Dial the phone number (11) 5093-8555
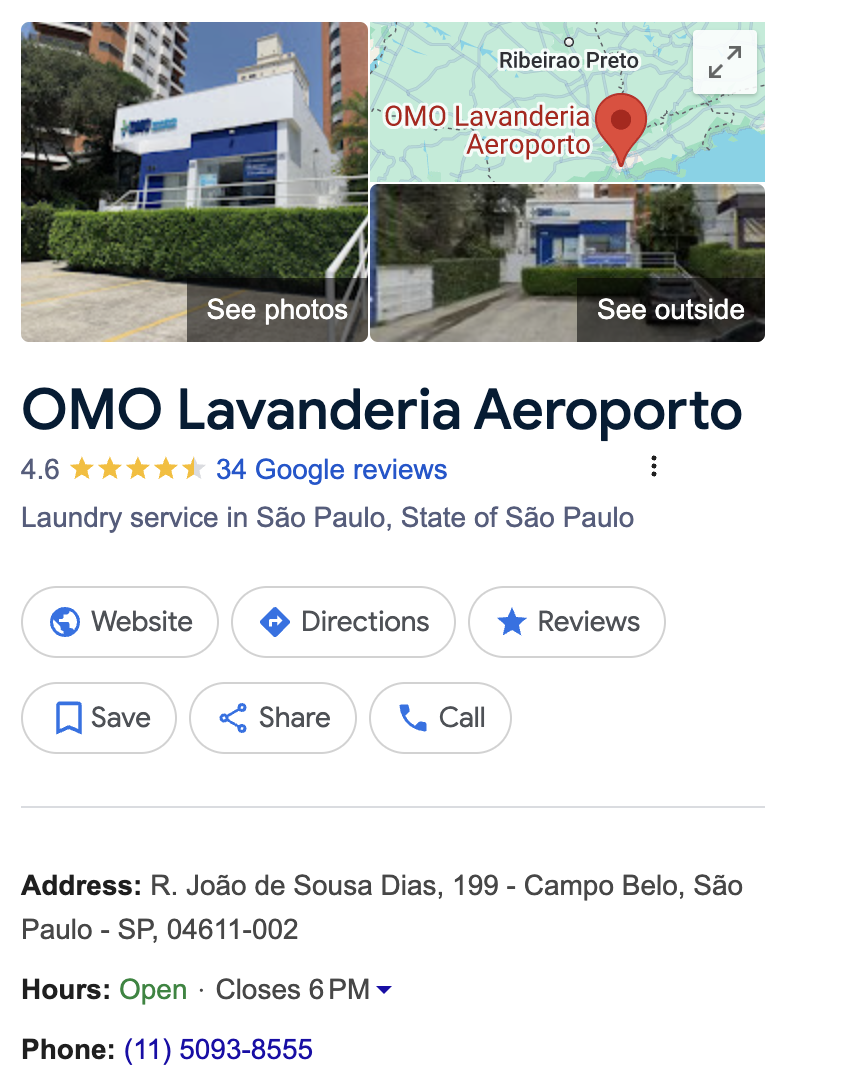This screenshot has height=1092, width=868. click(218, 1050)
